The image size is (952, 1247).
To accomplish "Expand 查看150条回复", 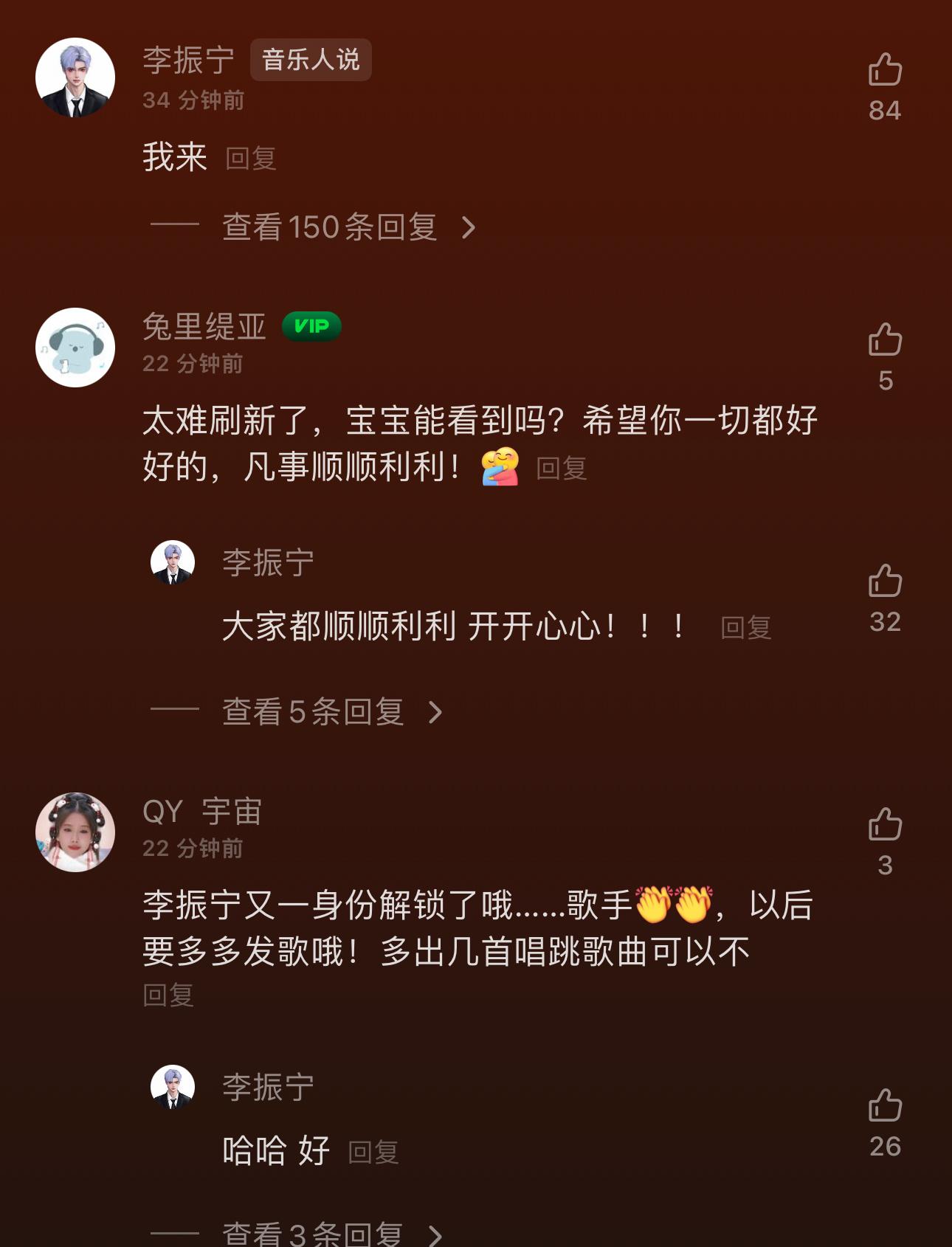I will (x=330, y=227).
